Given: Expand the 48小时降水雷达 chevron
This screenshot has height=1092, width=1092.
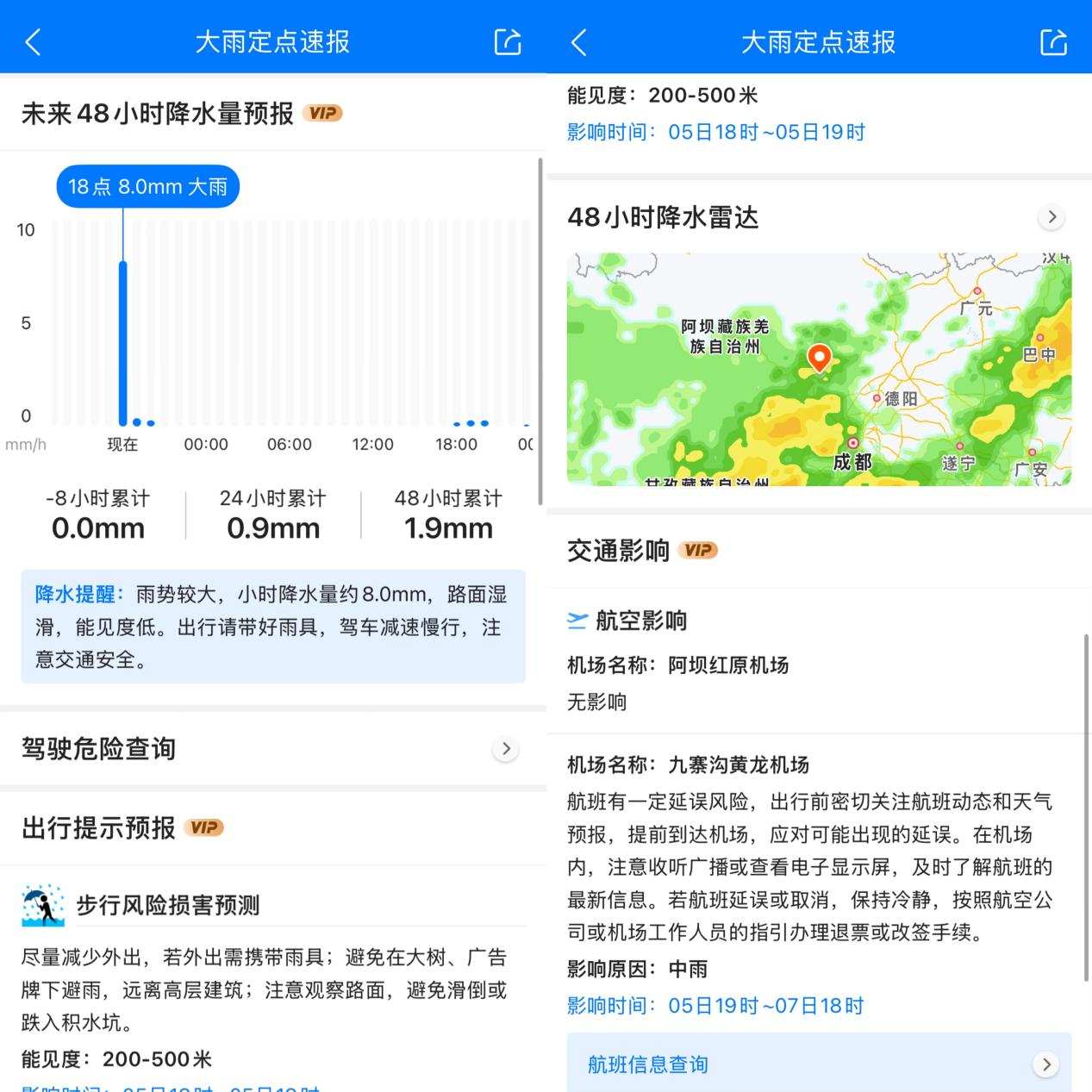Looking at the screenshot, I should [1051, 217].
